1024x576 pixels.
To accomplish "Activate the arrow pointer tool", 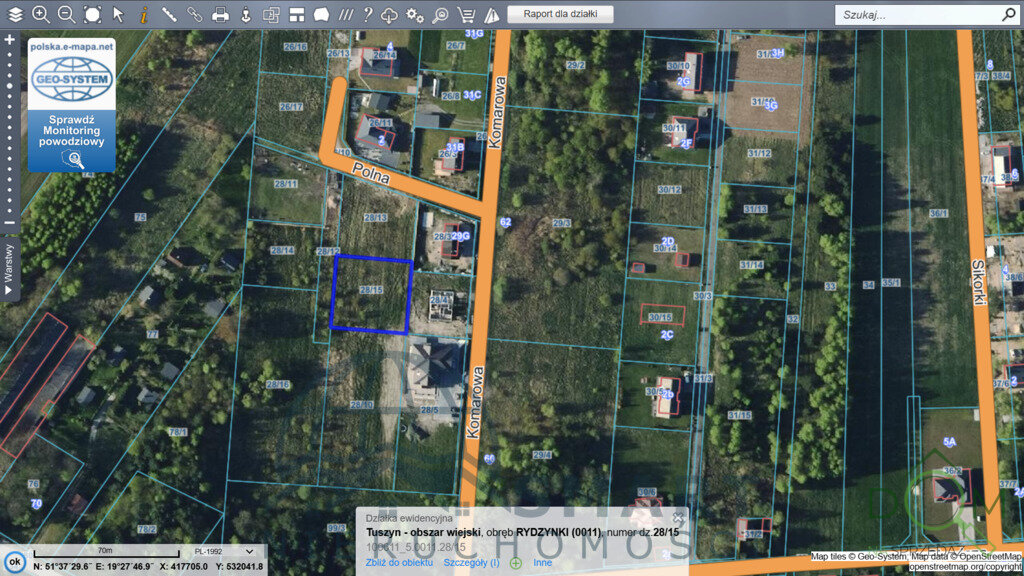I will click(118, 14).
